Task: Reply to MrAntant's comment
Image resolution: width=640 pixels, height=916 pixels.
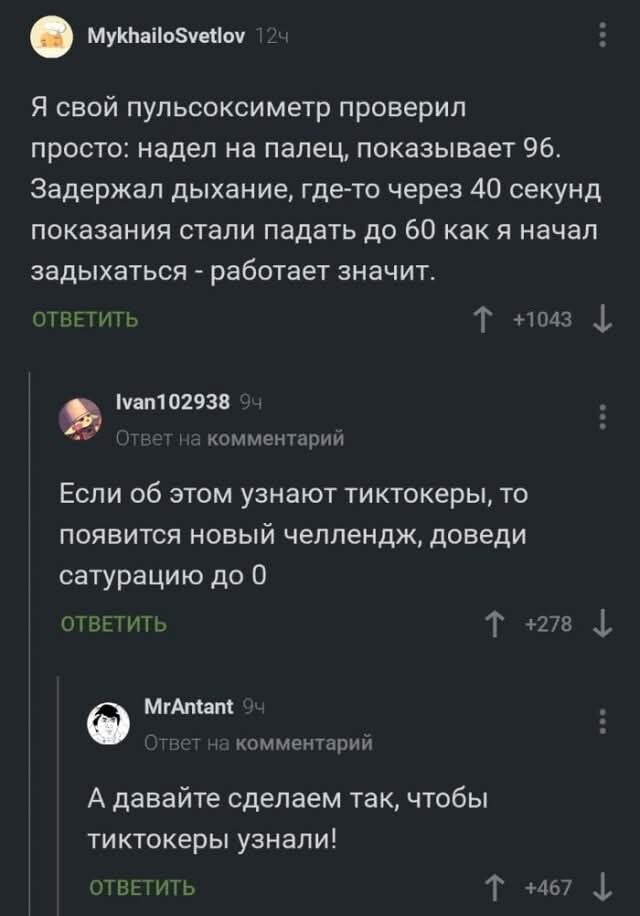Action: coord(142,887)
